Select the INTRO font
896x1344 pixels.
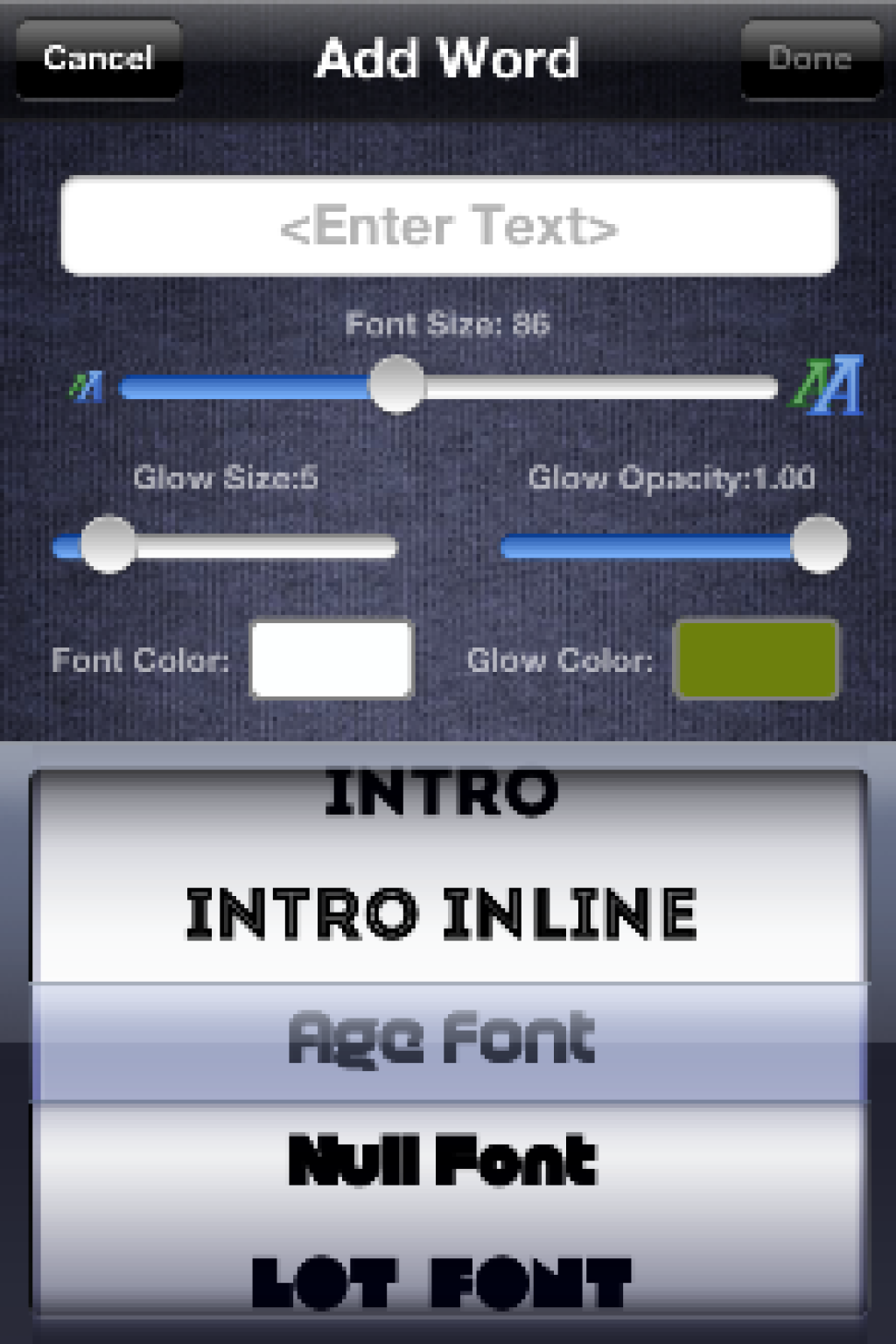click(442, 794)
